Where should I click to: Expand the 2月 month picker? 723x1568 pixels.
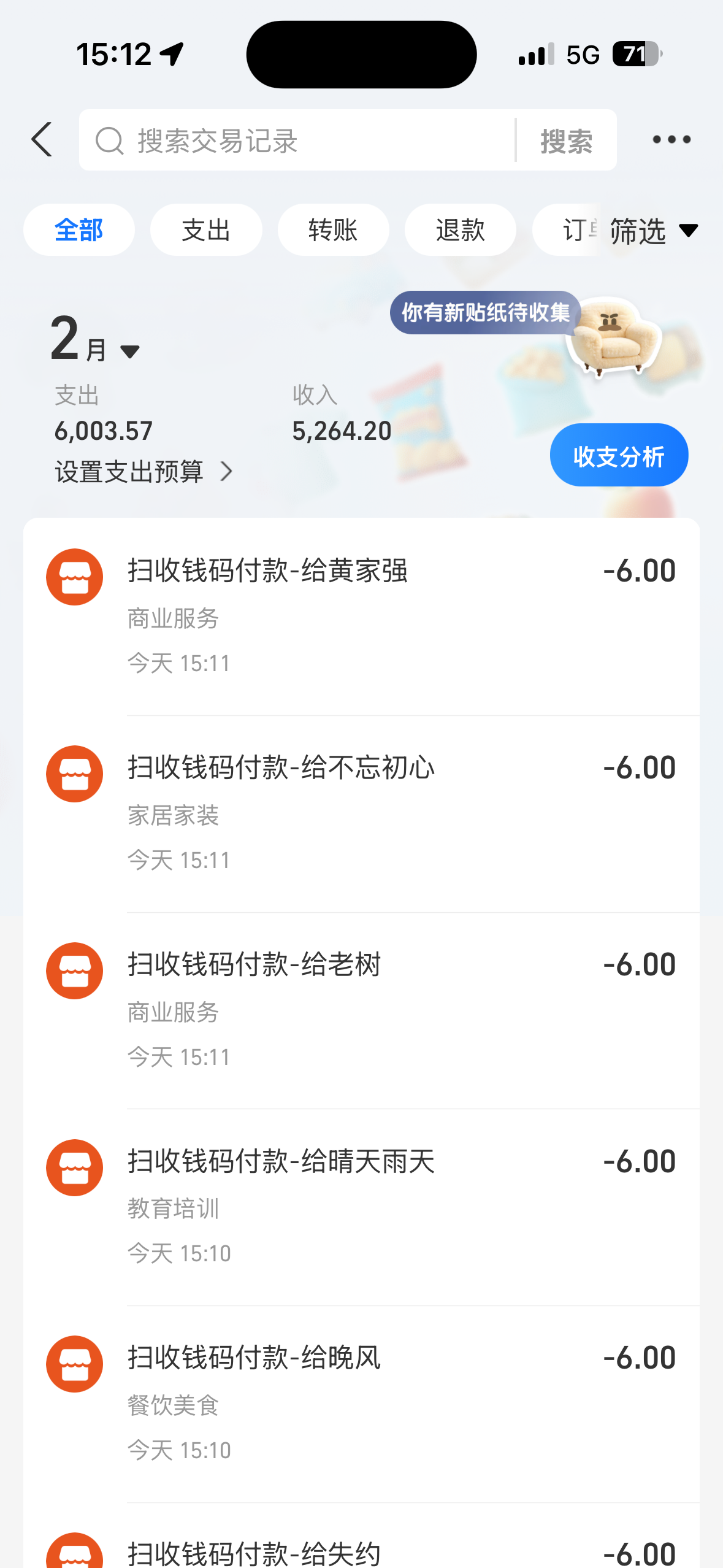(x=95, y=339)
